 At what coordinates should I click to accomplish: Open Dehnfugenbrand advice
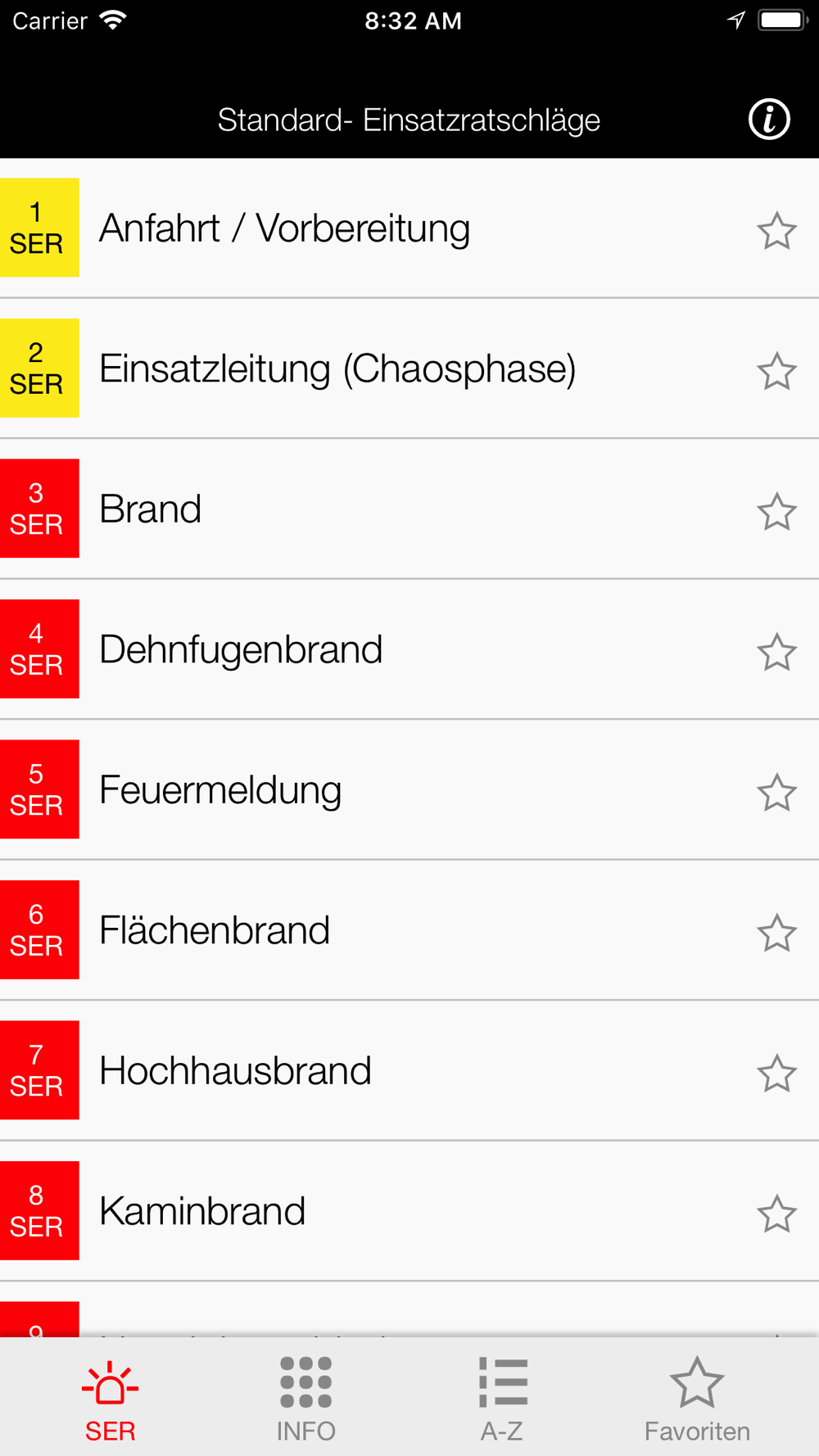[x=409, y=649]
